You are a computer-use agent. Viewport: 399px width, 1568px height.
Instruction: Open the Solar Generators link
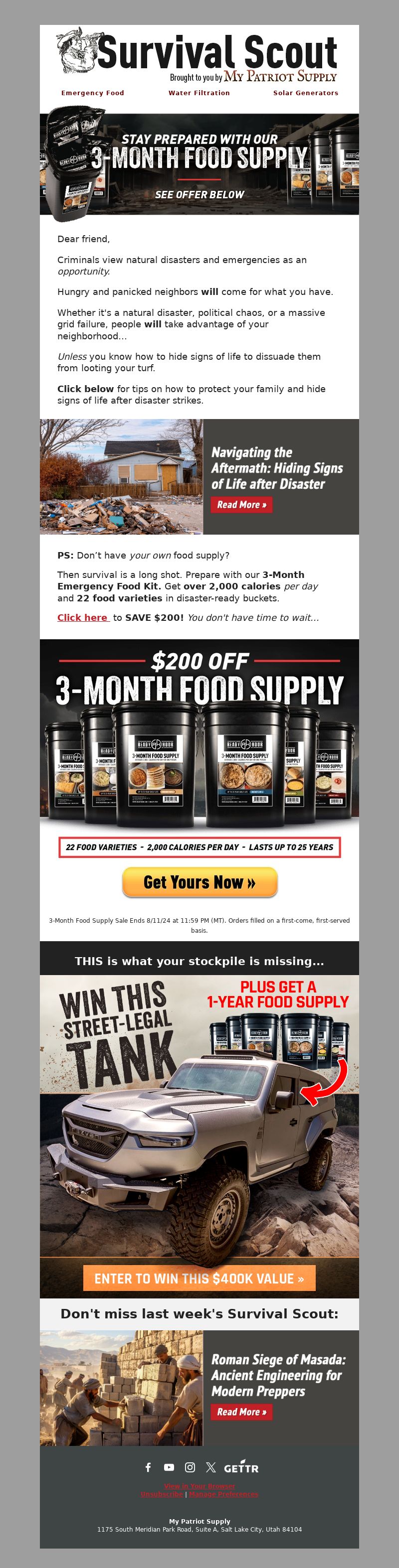[x=305, y=93]
